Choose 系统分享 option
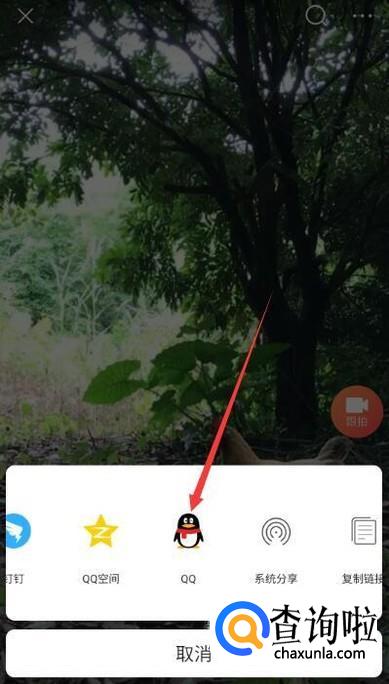Image resolution: width=389 pixels, height=684 pixels. [x=276, y=531]
